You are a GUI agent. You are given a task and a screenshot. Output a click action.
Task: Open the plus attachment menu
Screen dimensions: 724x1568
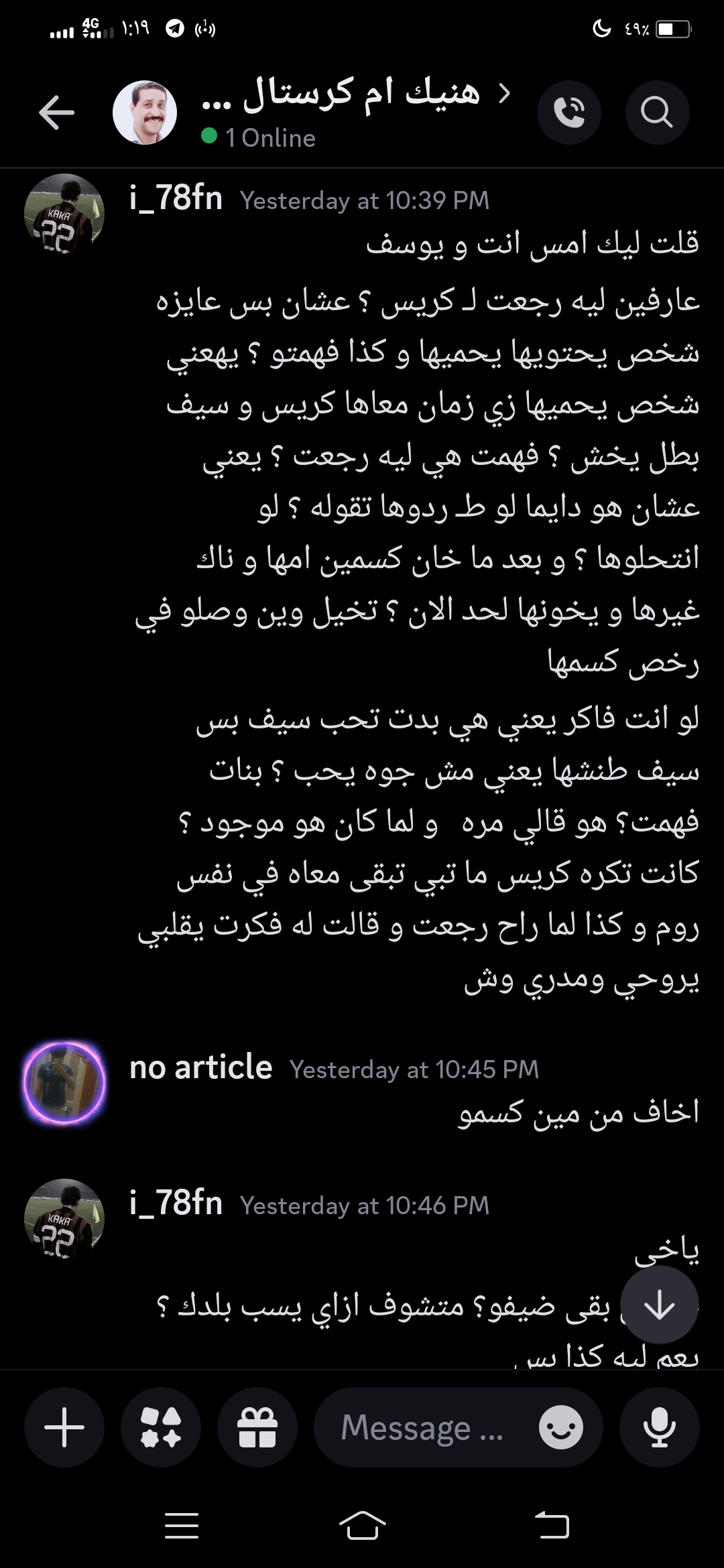pos(64,1428)
